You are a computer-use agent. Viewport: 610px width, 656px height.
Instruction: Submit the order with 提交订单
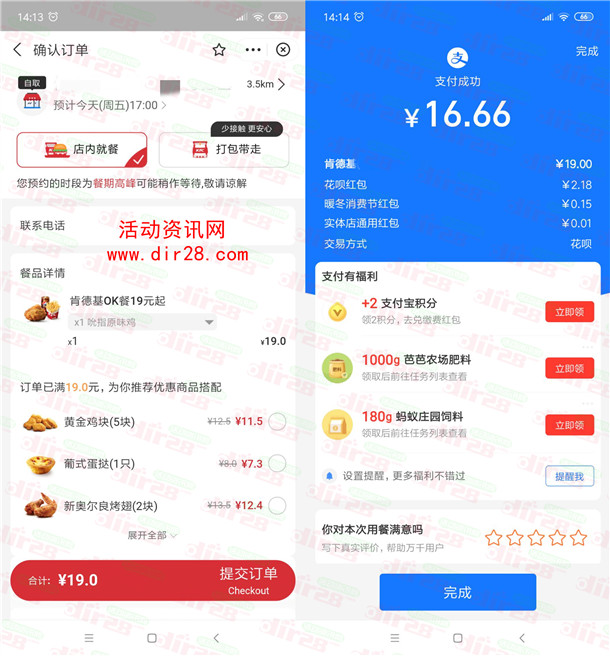coord(248,580)
